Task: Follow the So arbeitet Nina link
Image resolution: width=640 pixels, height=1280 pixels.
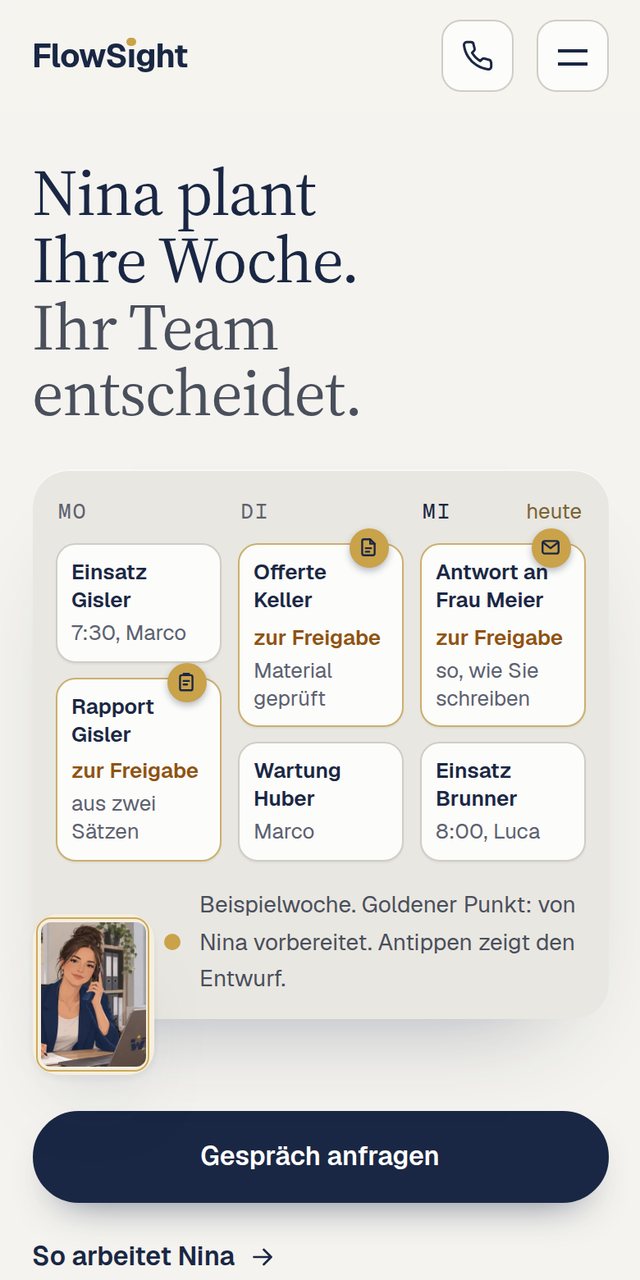Action: pos(153,1256)
